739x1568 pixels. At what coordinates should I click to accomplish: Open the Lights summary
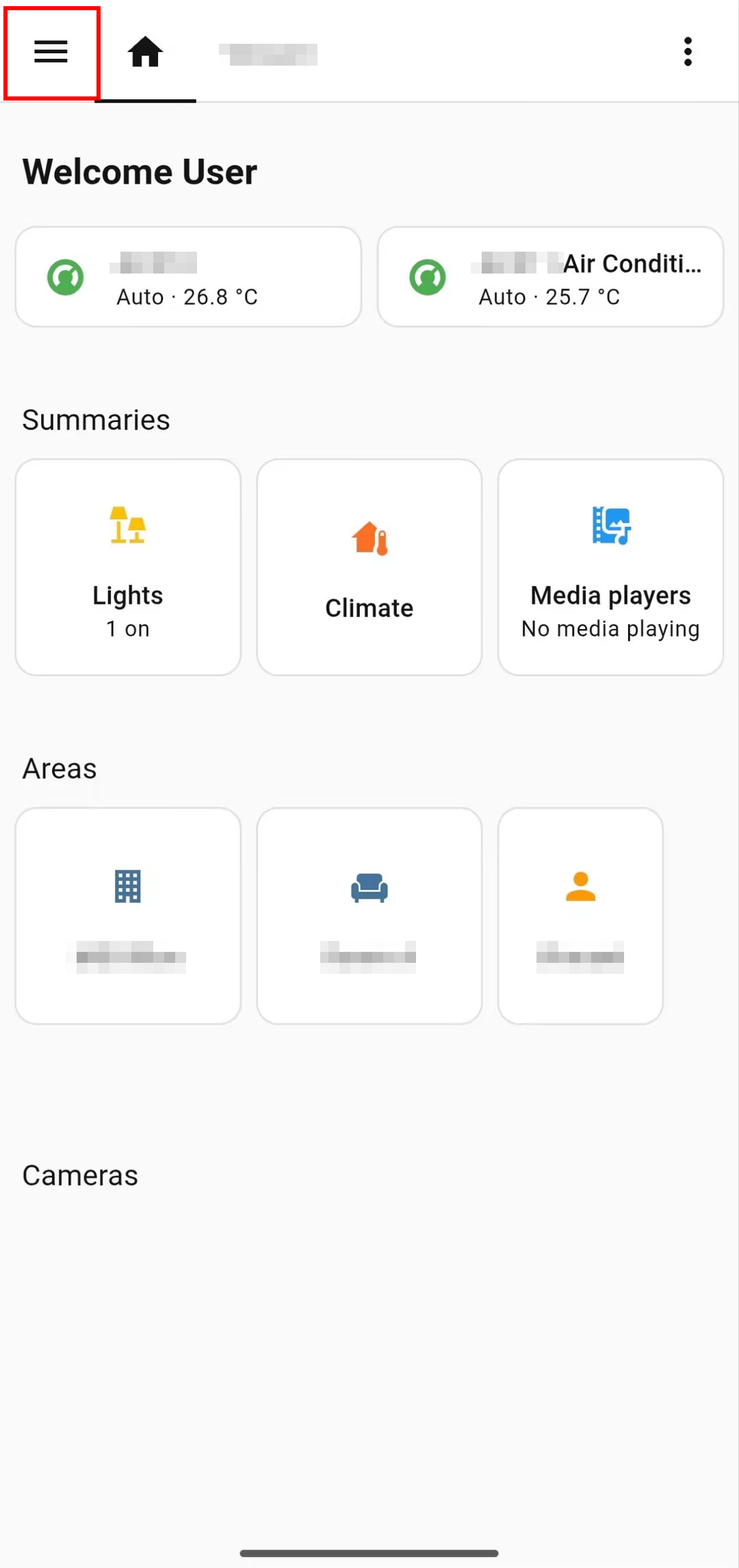pyautogui.click(x=128, y=567)
